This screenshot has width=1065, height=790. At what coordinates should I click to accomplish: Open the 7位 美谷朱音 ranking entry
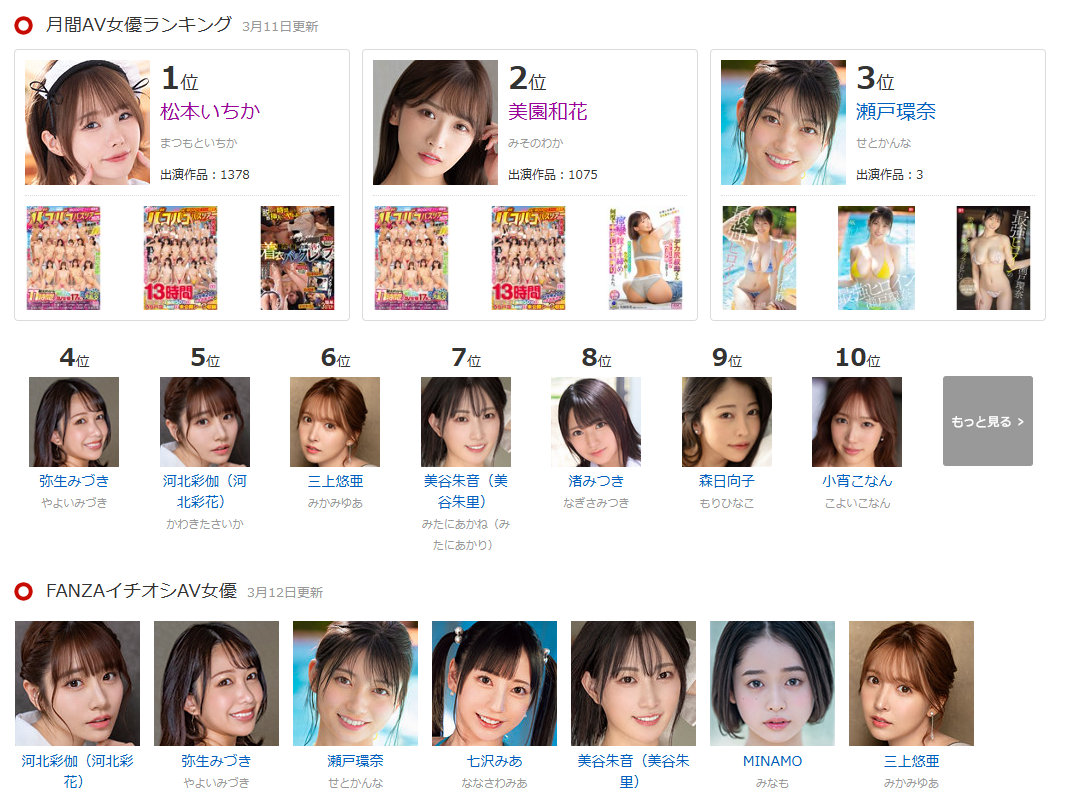(x=466, y=481)
